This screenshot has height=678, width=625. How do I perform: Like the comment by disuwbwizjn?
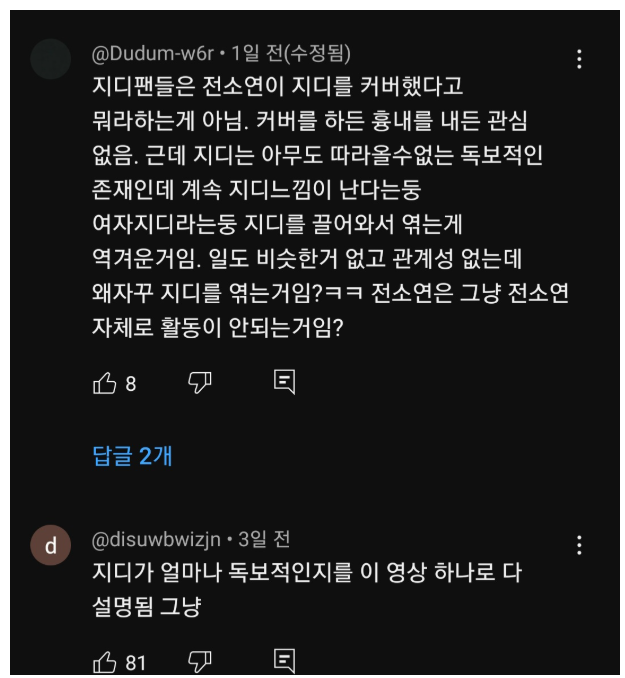click(105, 662)
